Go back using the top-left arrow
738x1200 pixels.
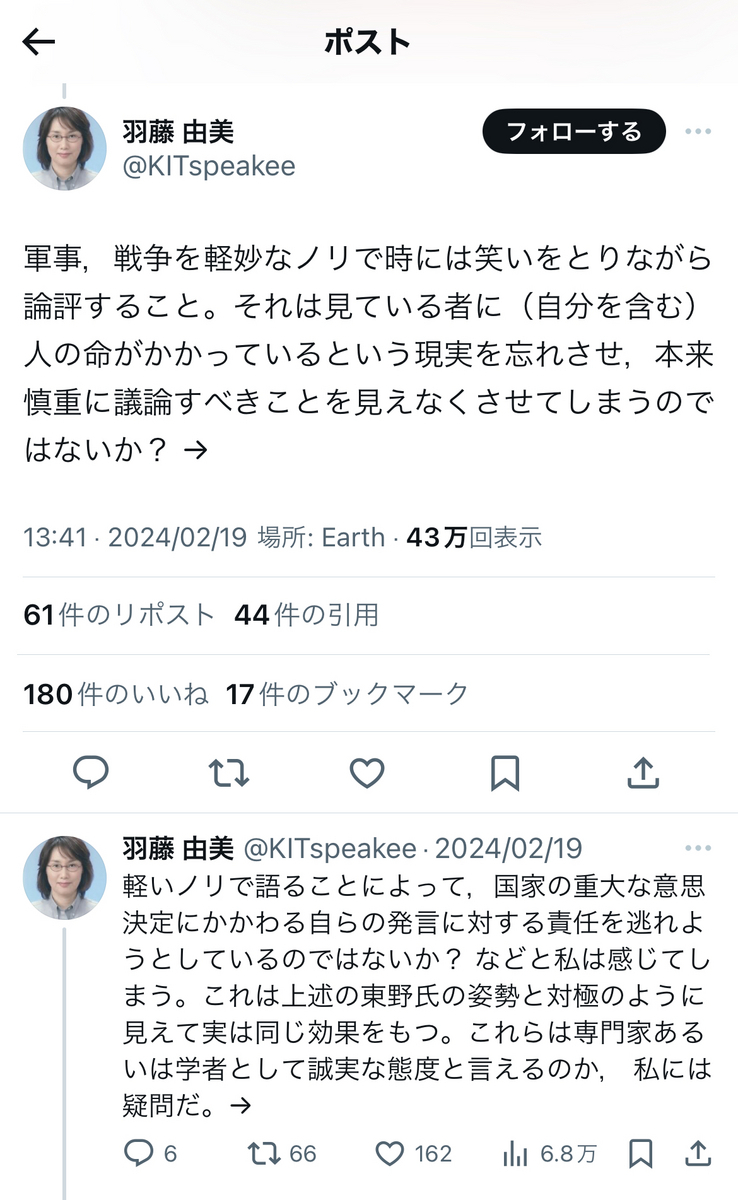click(38, 42)
